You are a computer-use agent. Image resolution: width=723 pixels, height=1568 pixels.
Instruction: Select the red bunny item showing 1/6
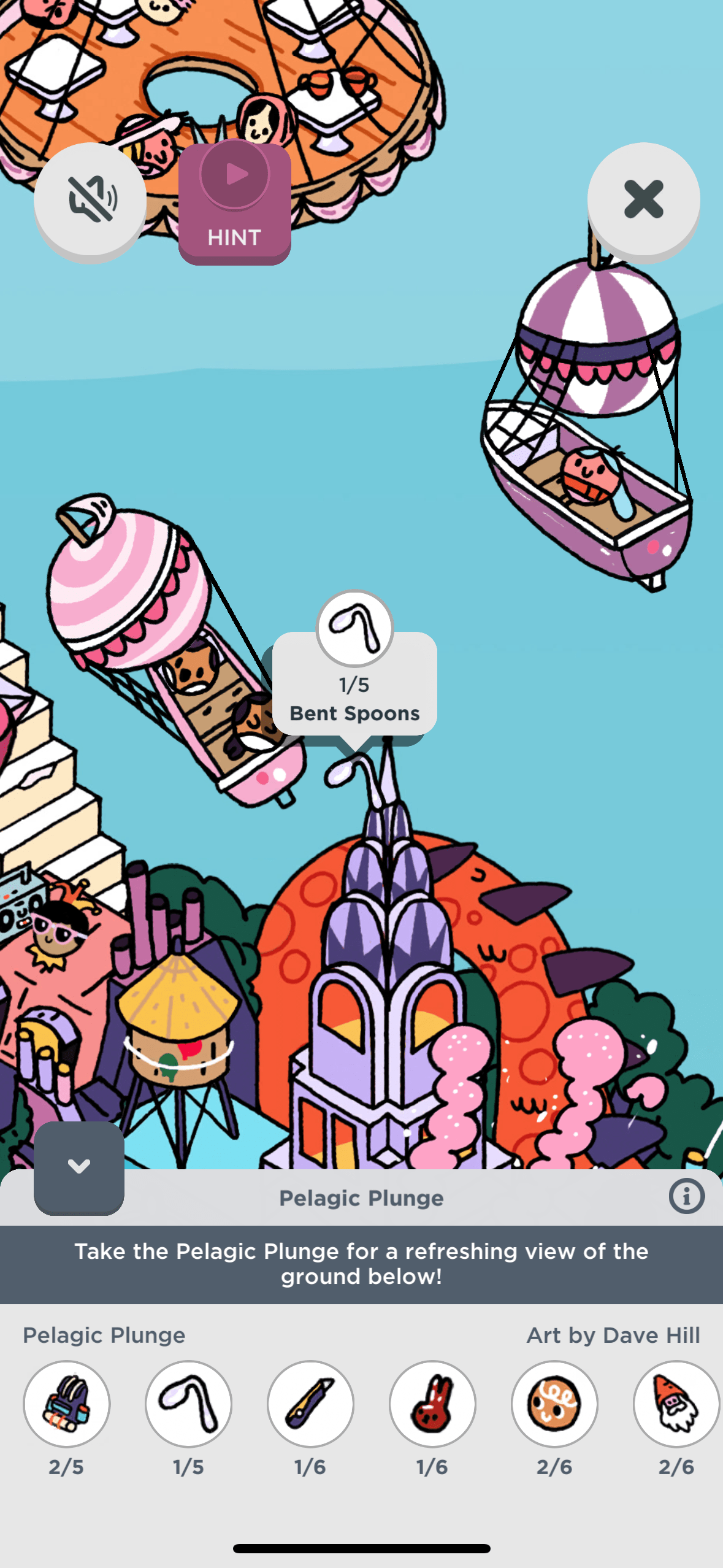tap(432, 1404)
